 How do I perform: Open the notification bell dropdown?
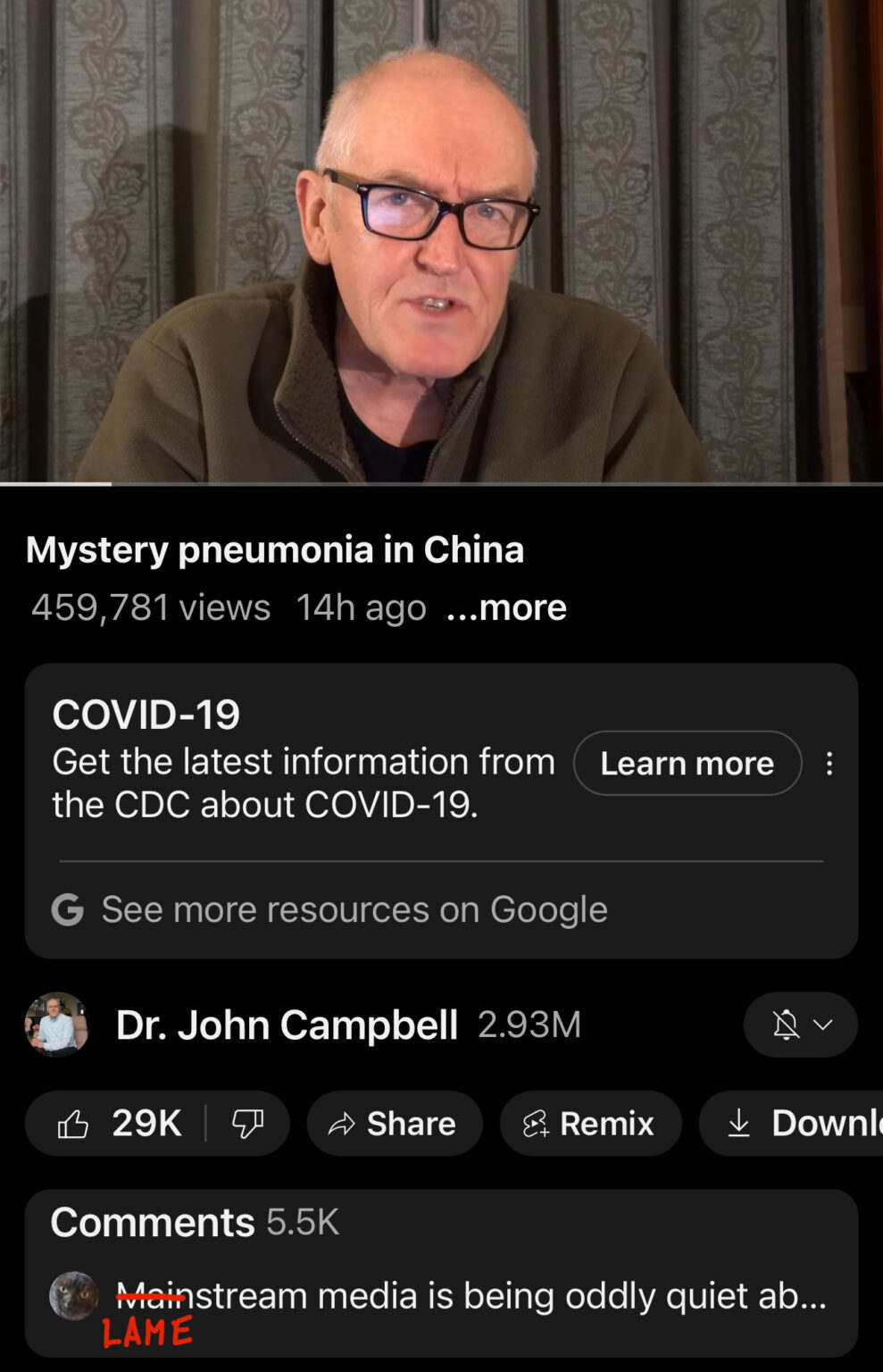coord(800,1025)
